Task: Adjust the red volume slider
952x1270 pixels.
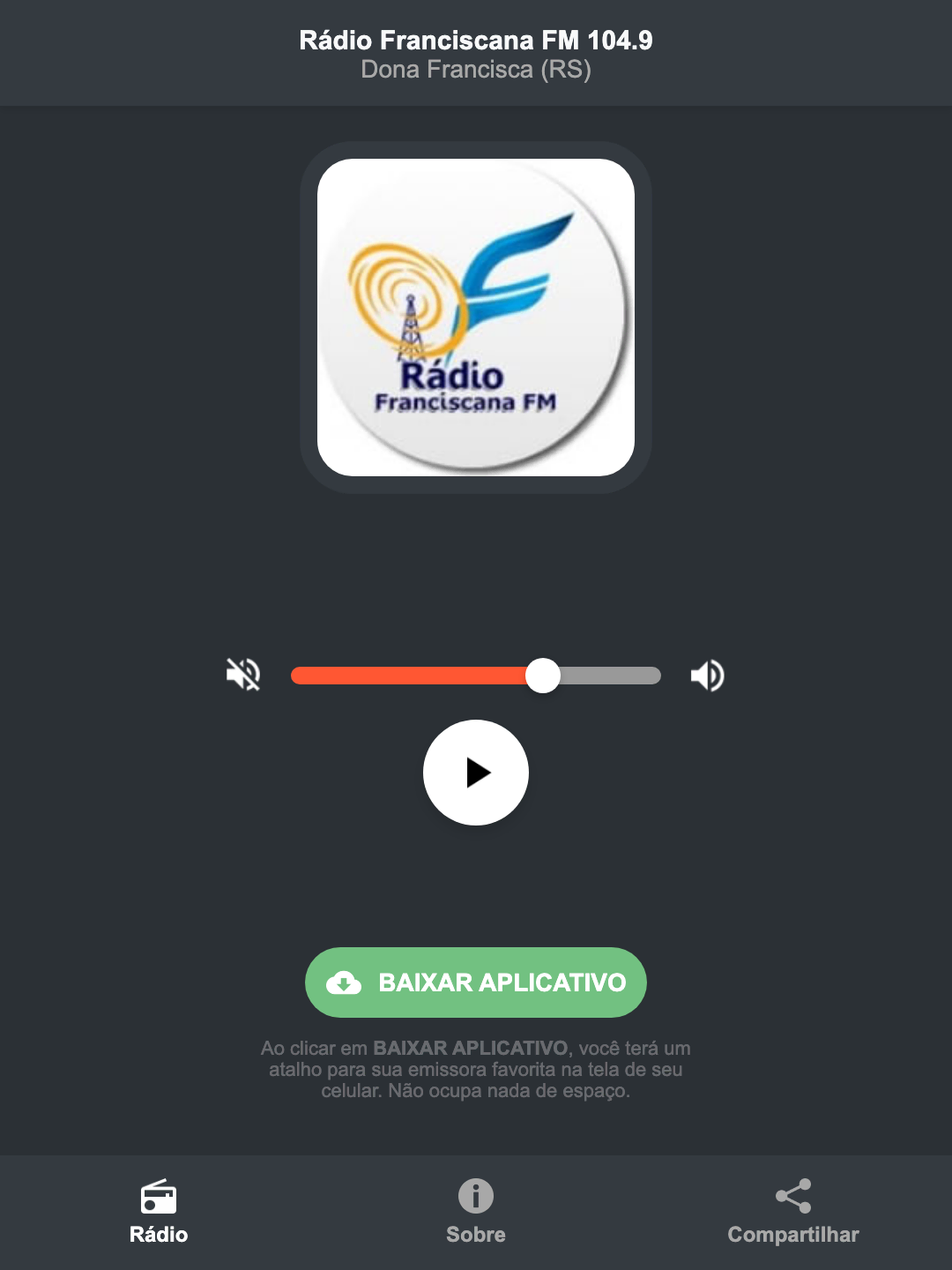Action: pos(544,675)
